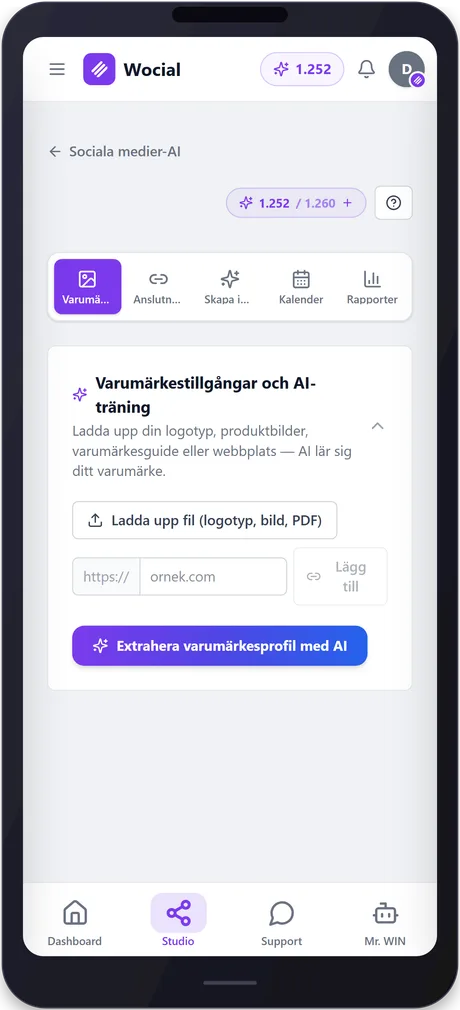This screenshot has width=460, height=1010.
Task: Open the help question mark button
Action: (394, 203)
